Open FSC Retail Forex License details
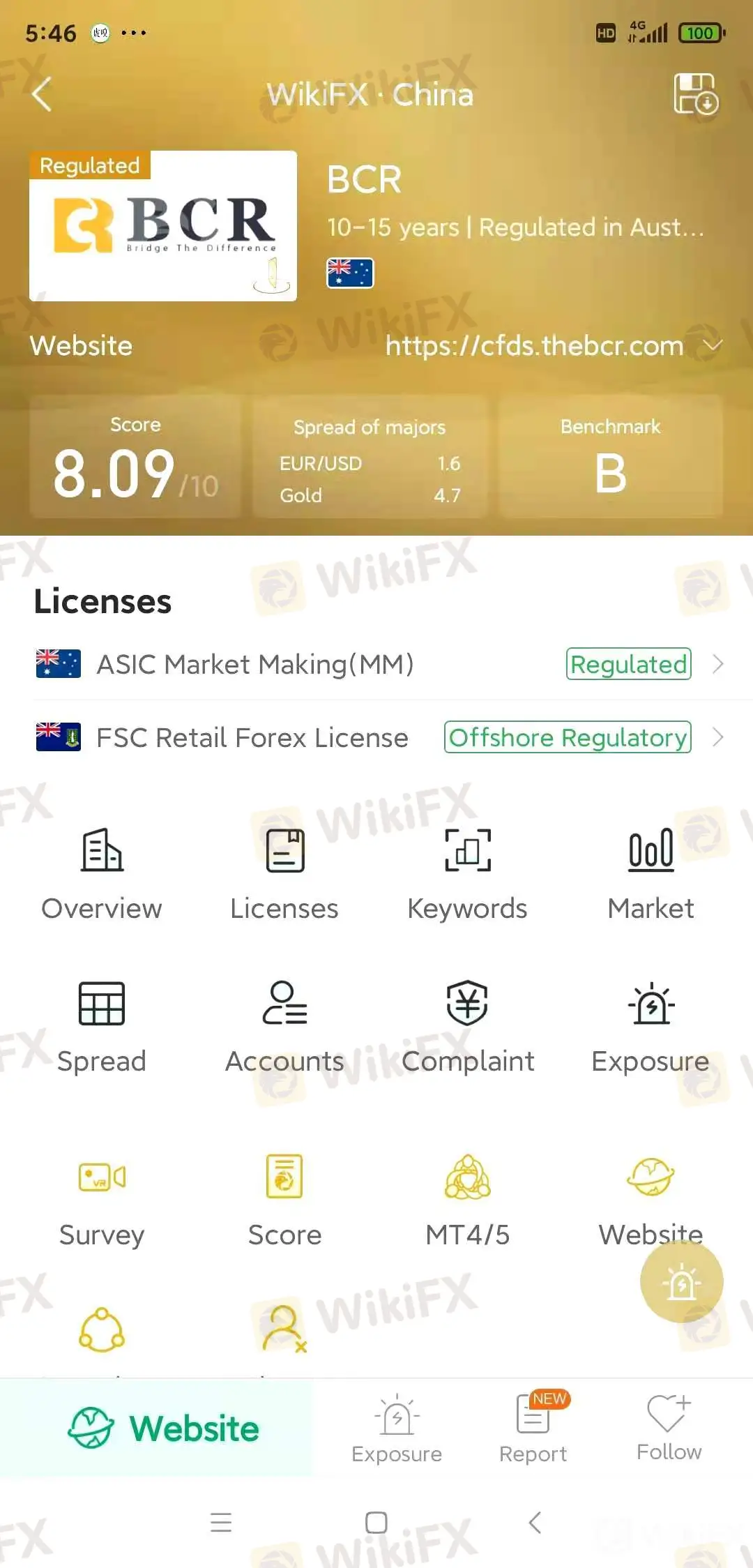Image resolution: width=753 pixels, height=1568 pixels. 376,737
